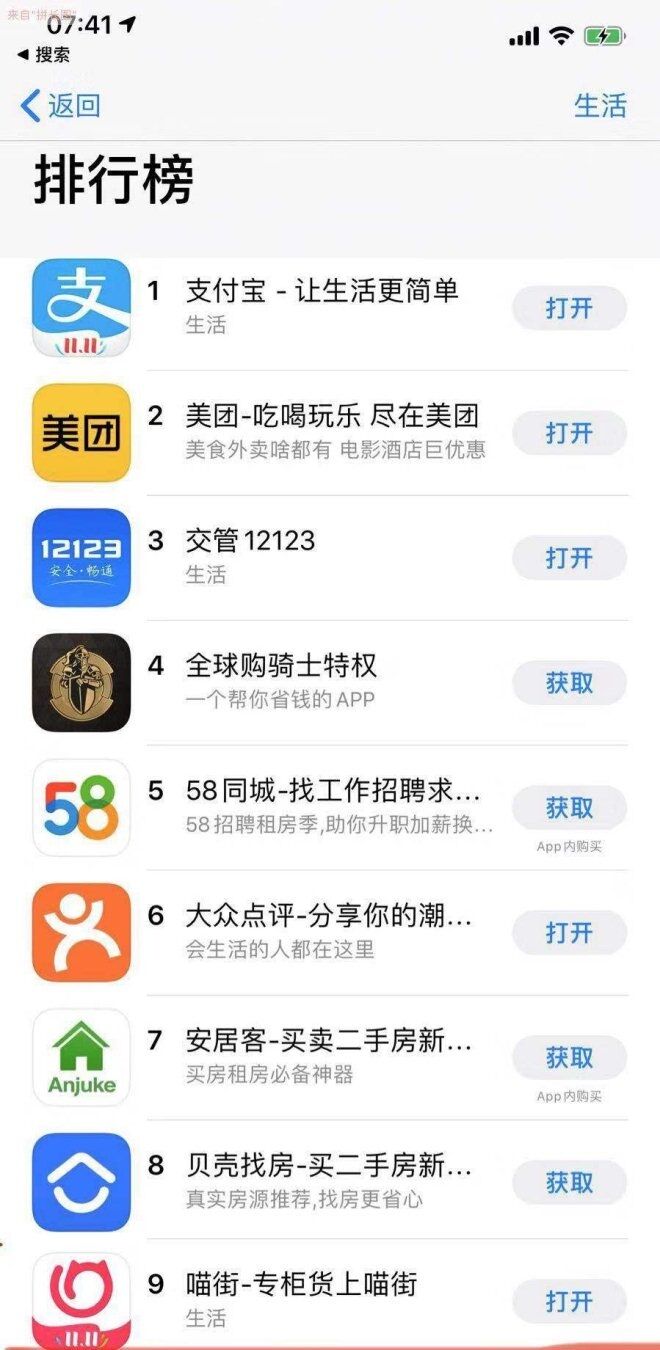Get the 贝壳找房 app
Viewport: 660px width, 1350px height.
click(x=569, y=1182)
